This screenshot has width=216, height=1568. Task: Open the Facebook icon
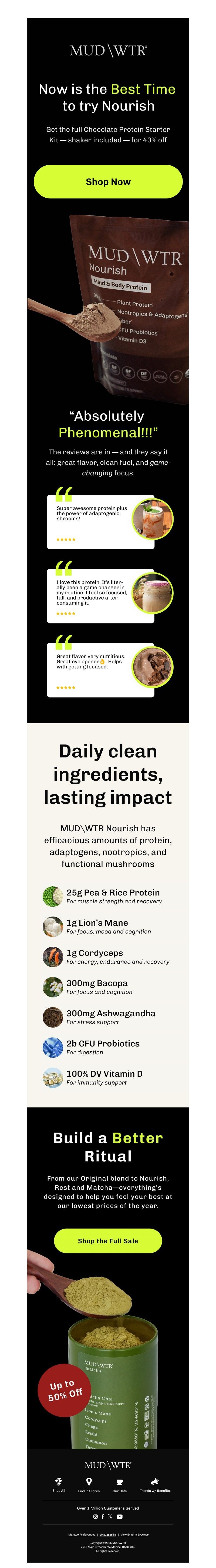tap(103, 1516)
